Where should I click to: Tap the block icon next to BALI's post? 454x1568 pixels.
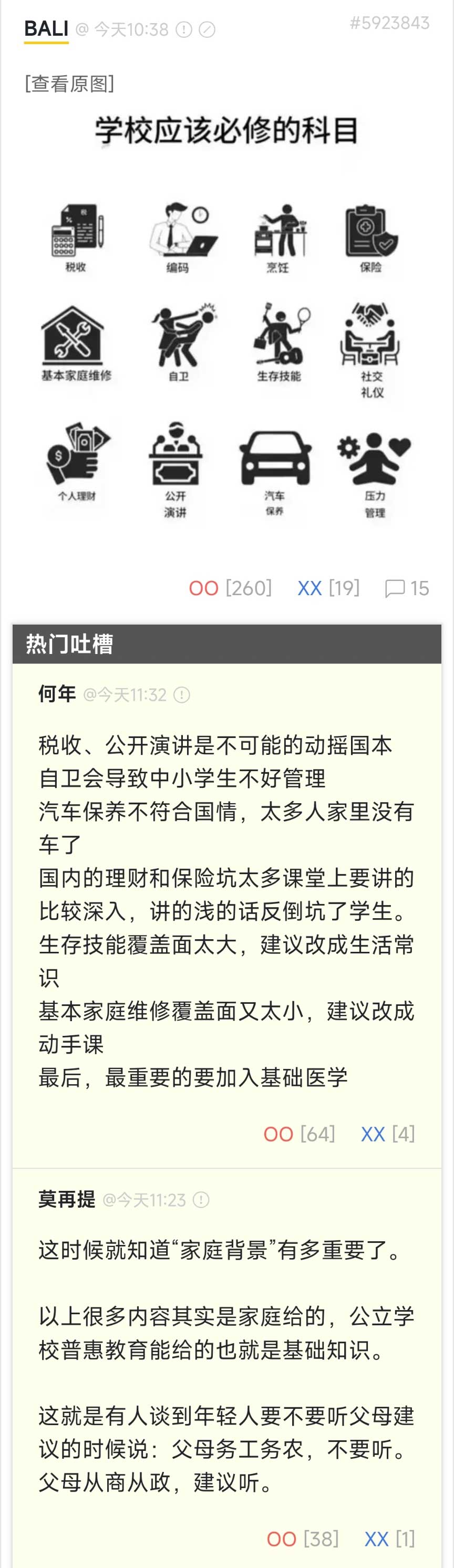tap(207, 29)
